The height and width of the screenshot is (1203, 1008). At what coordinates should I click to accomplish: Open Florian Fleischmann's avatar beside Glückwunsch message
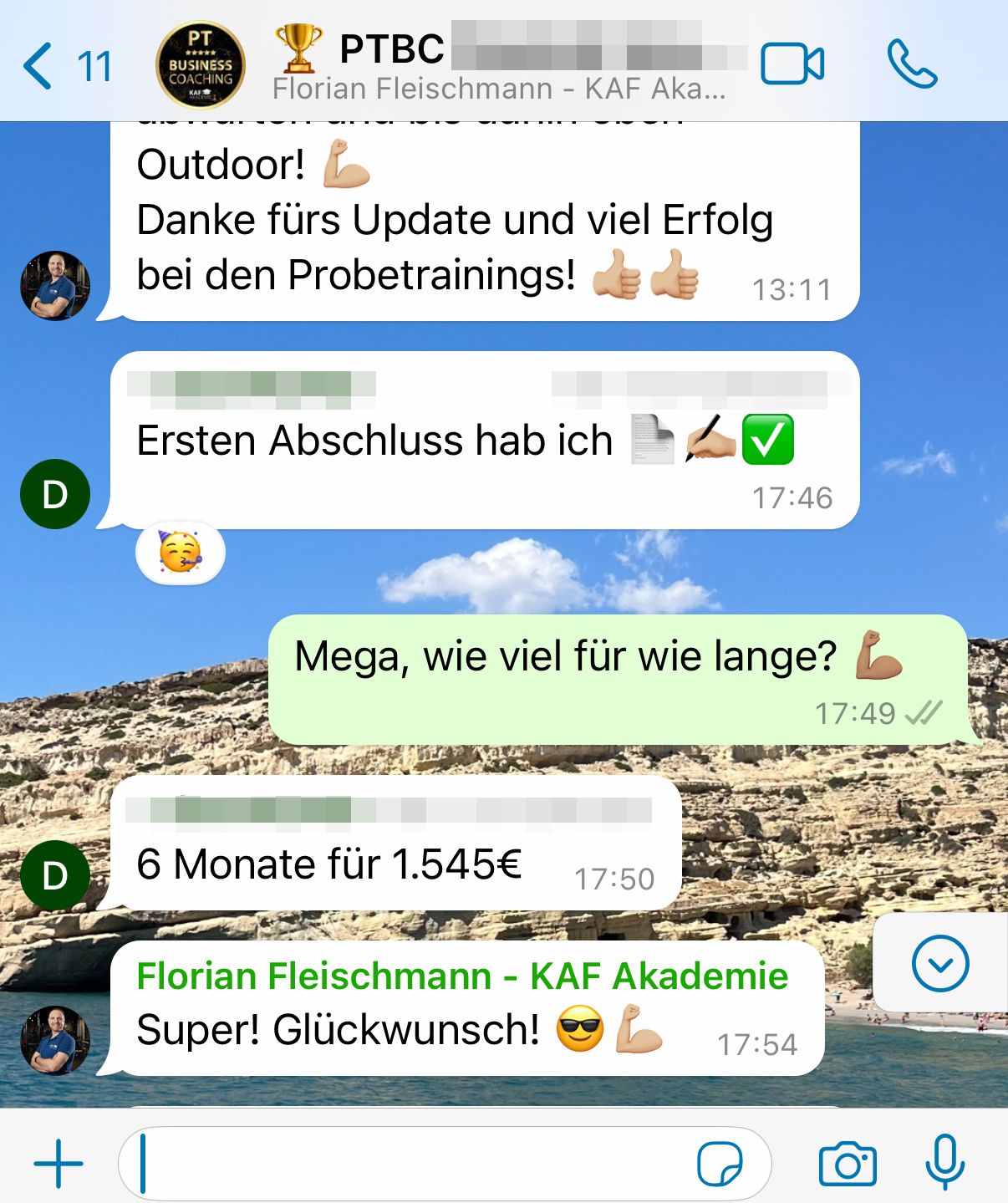[x=55, y=1041]
